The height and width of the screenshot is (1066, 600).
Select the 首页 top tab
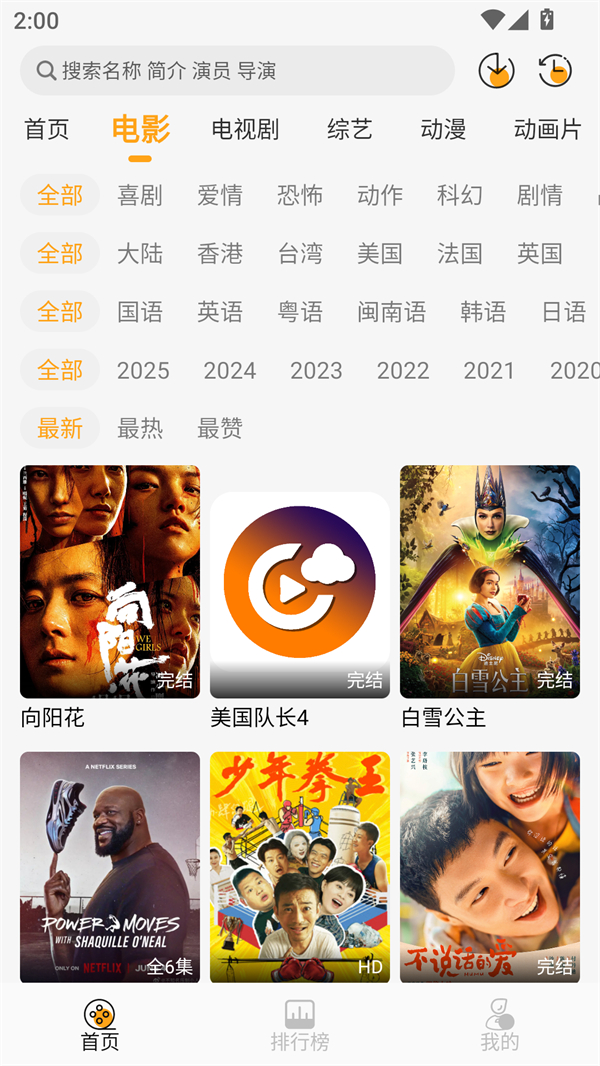[47, 129]
